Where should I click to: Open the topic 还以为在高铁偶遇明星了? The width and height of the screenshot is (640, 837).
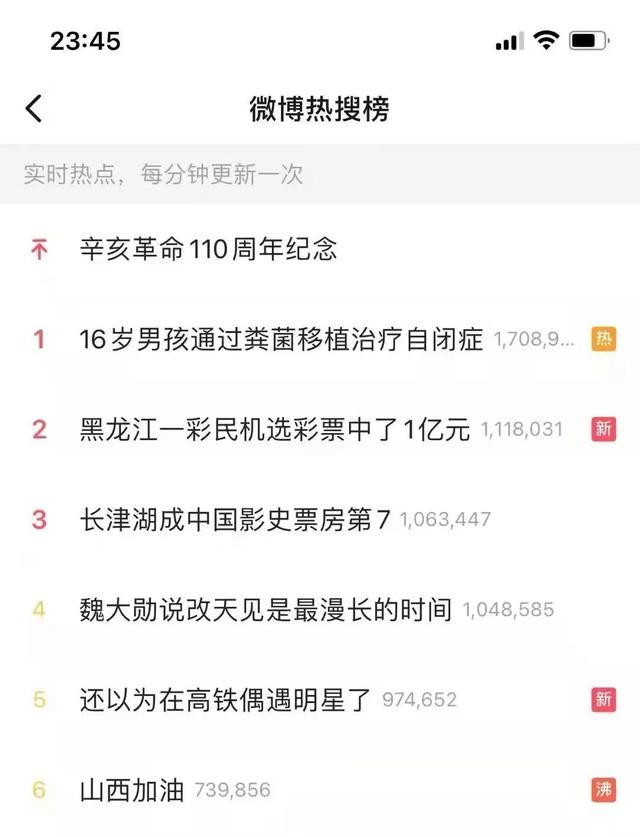click(x=228, y=700)
